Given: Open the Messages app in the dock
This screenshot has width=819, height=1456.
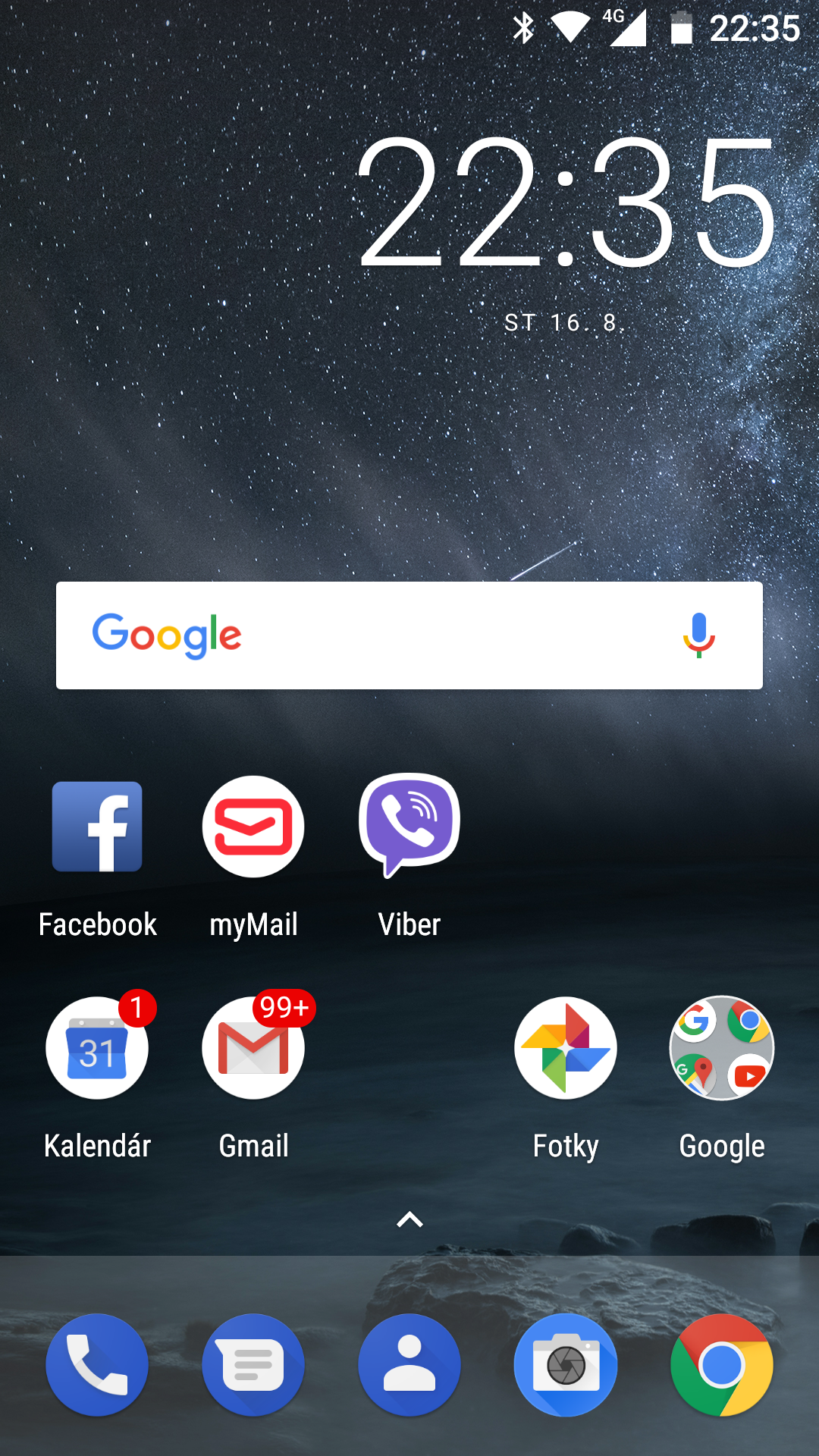Looking at the screenshot, I should [x=253, y=1365].
